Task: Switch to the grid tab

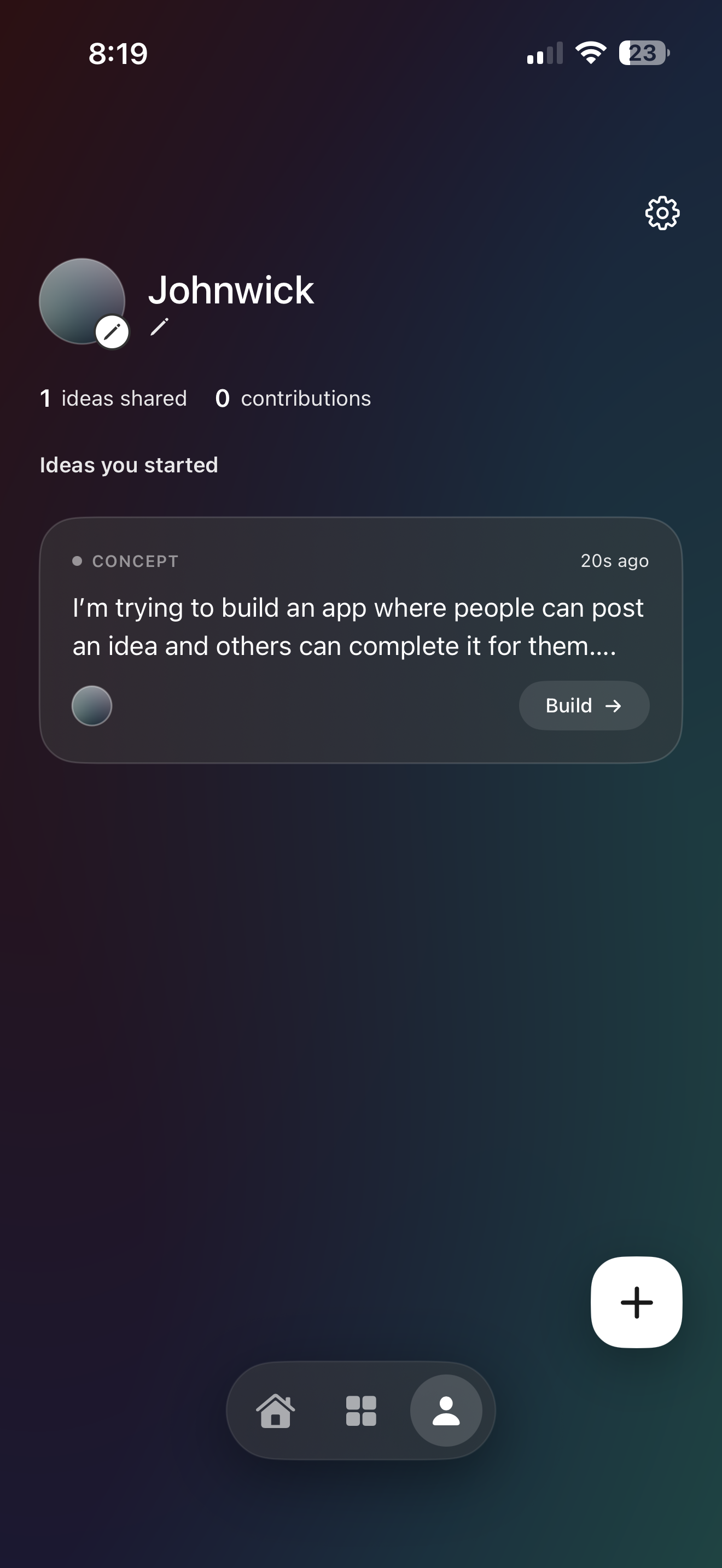Action: tap(361, 1411)
